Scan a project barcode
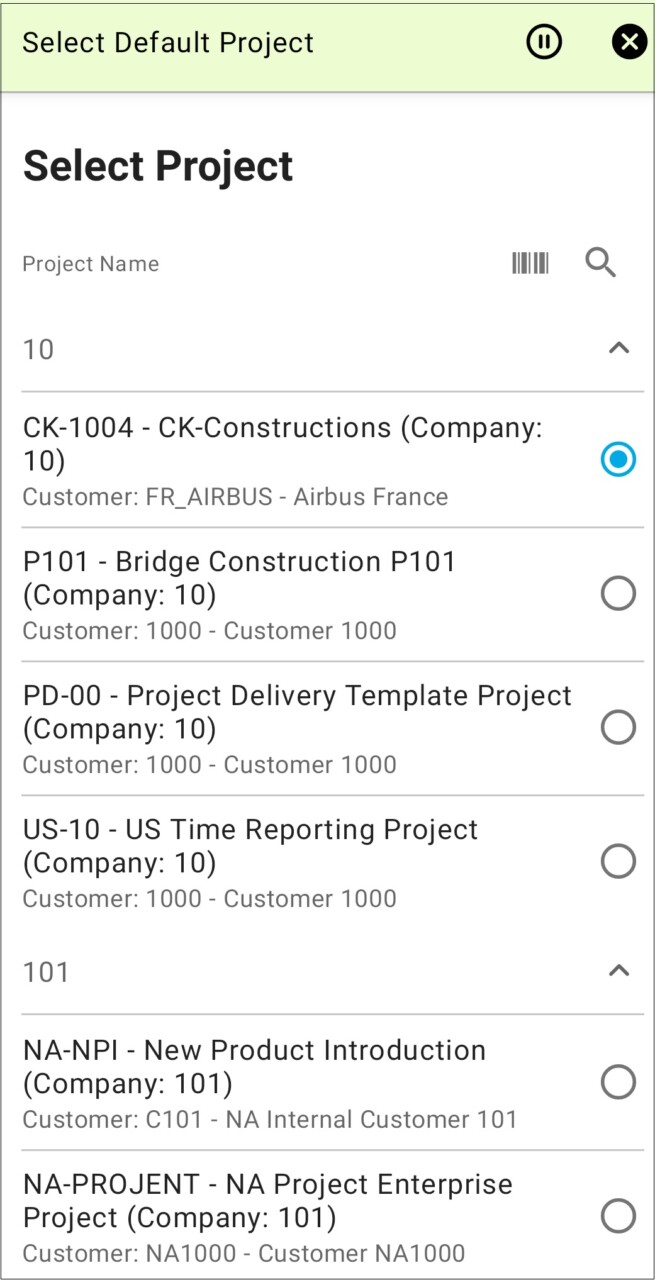Viewport: 655px width, 1280px height. click(x=530, y=263)
